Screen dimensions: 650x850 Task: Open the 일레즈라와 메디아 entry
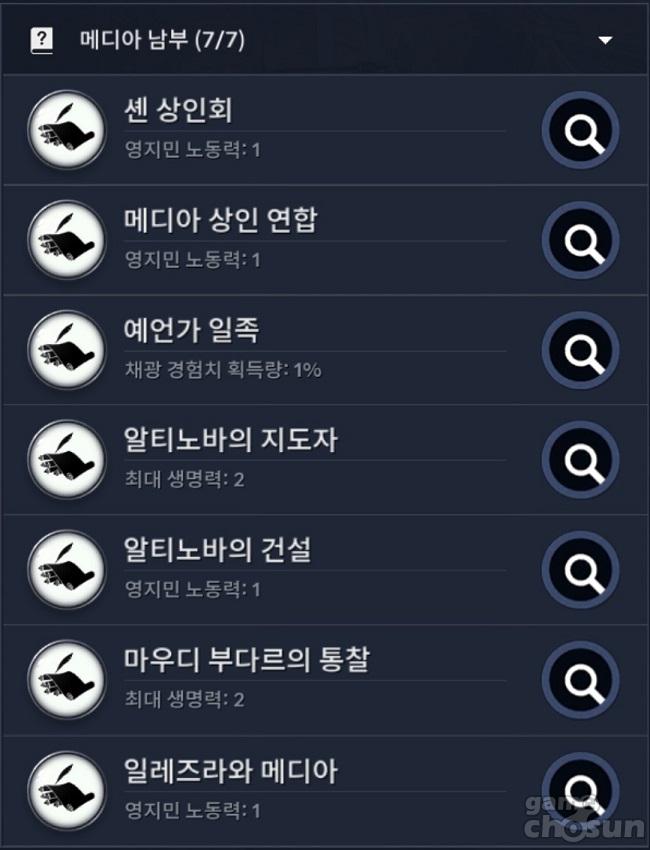click(300, 790)
